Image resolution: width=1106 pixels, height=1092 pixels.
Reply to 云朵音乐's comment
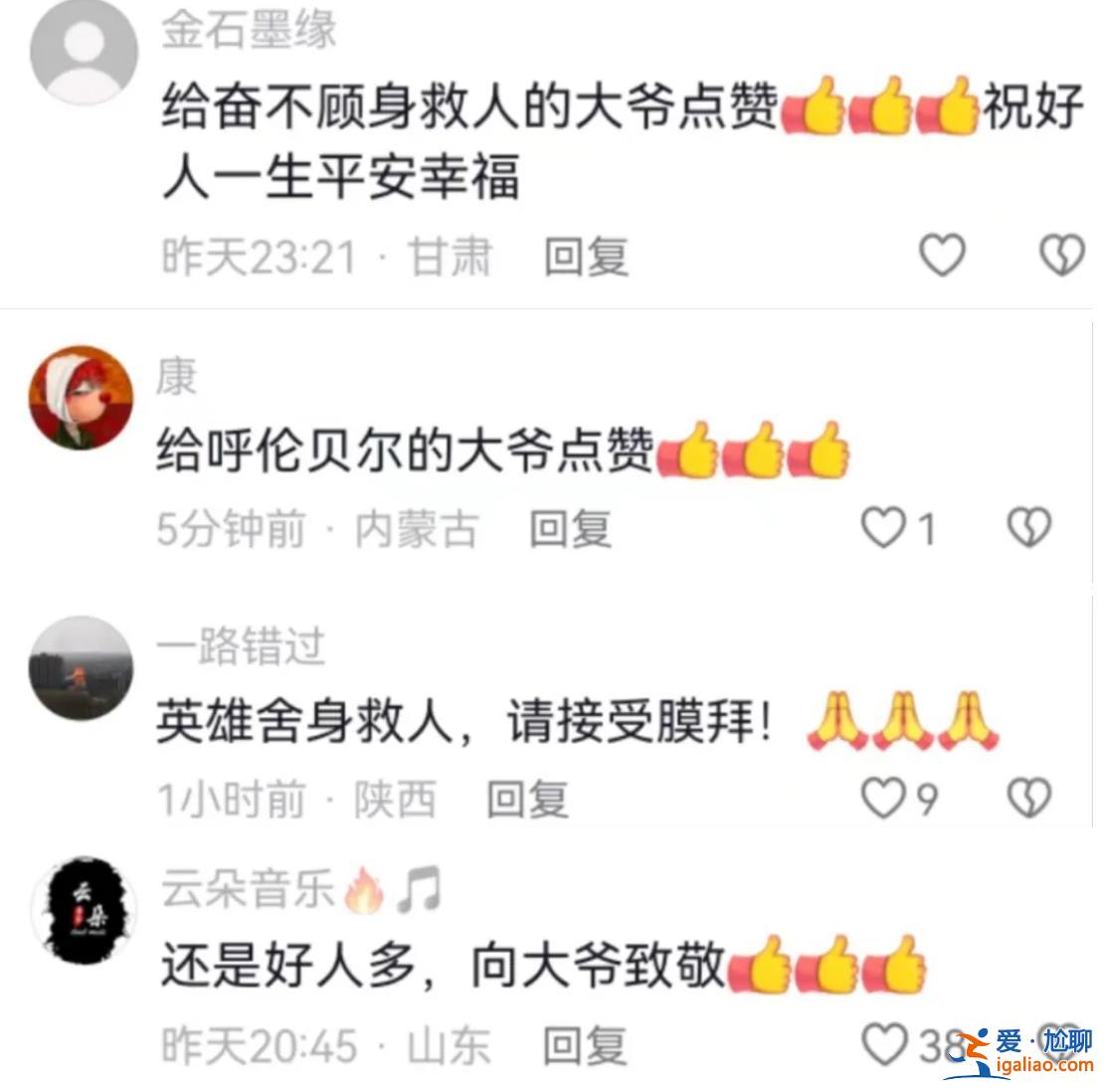pos(585,1046)
